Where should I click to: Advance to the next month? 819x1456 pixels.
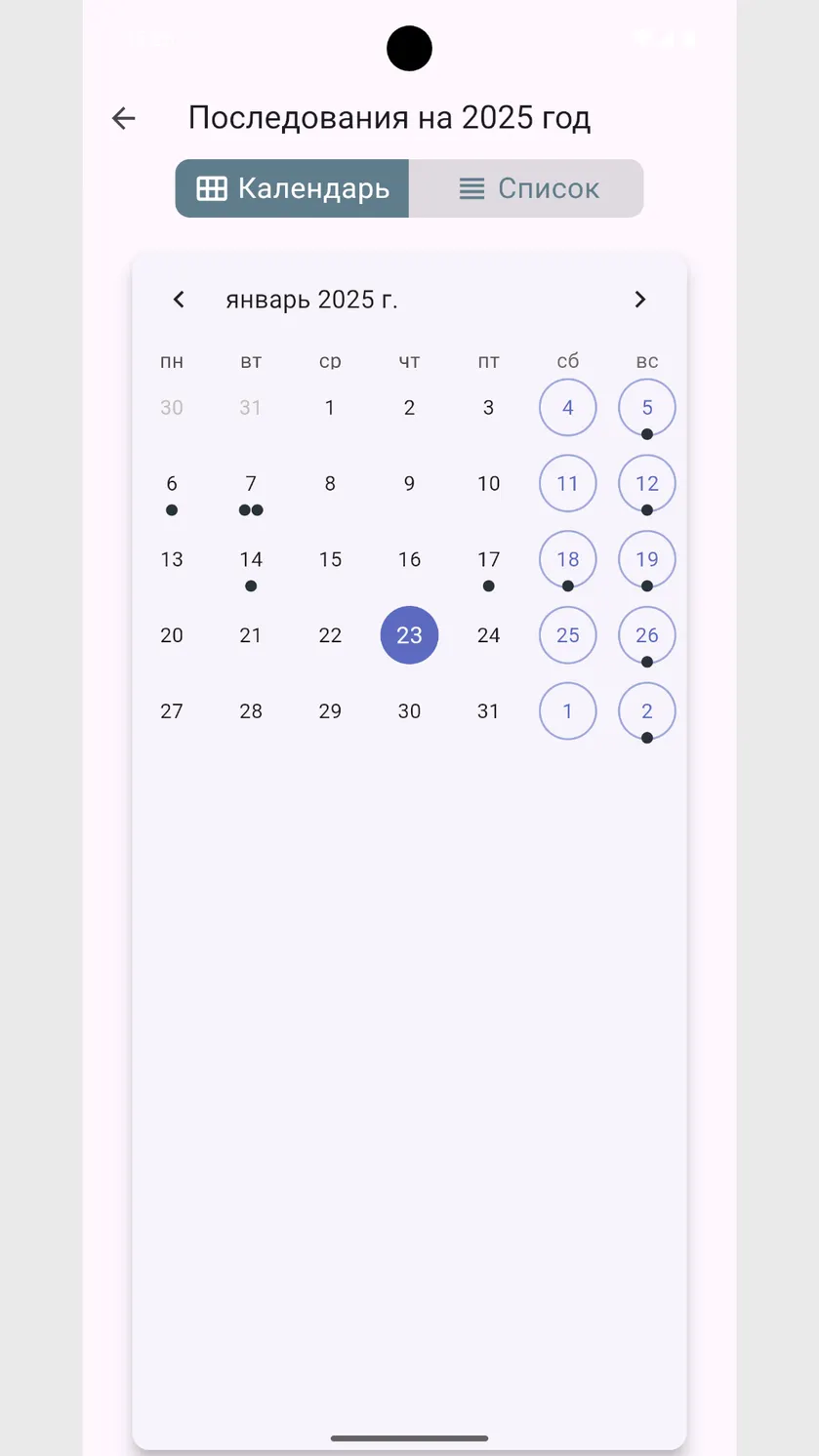tap(640, 300)
